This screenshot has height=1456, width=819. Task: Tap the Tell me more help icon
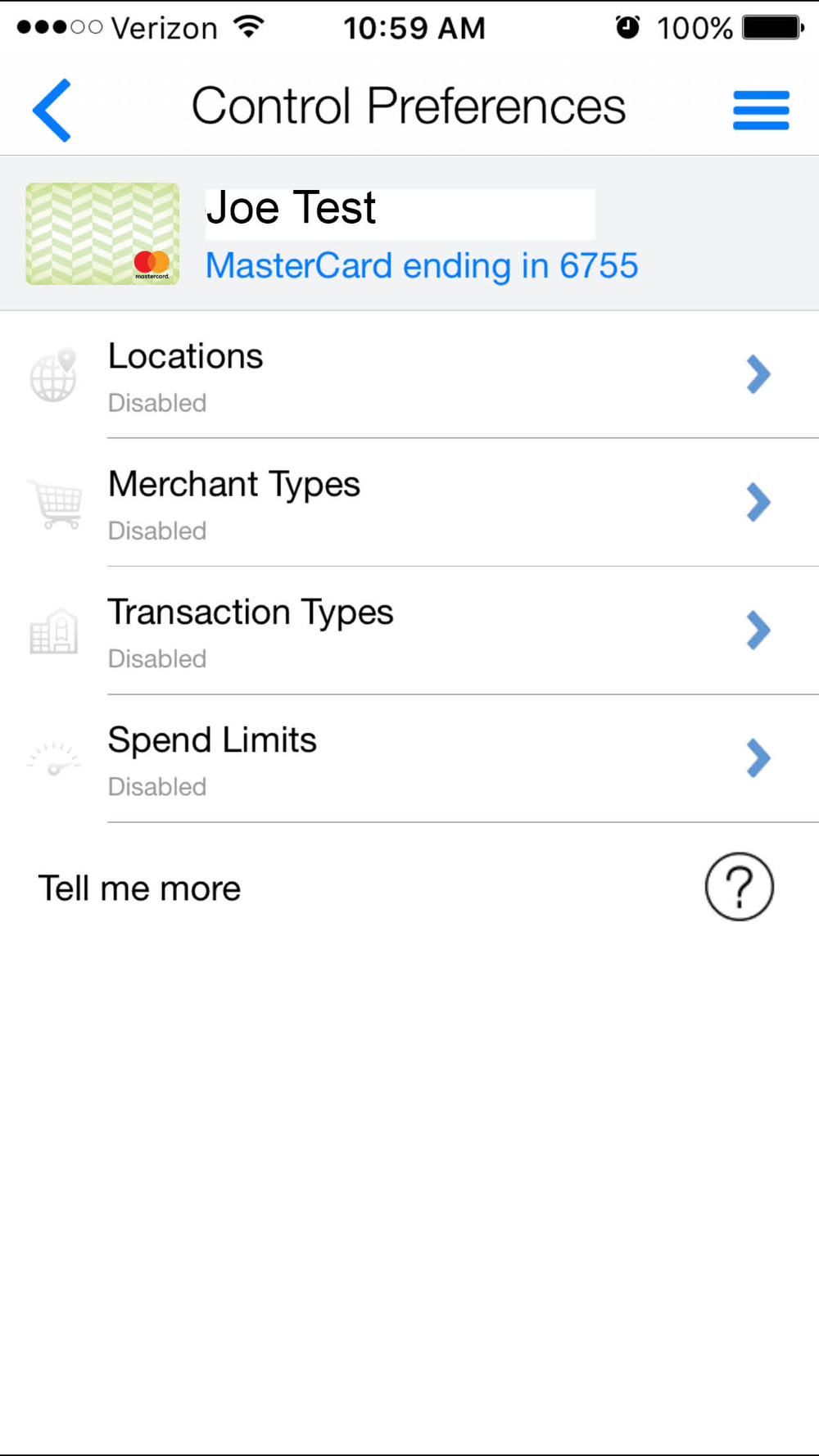point(739,887)
